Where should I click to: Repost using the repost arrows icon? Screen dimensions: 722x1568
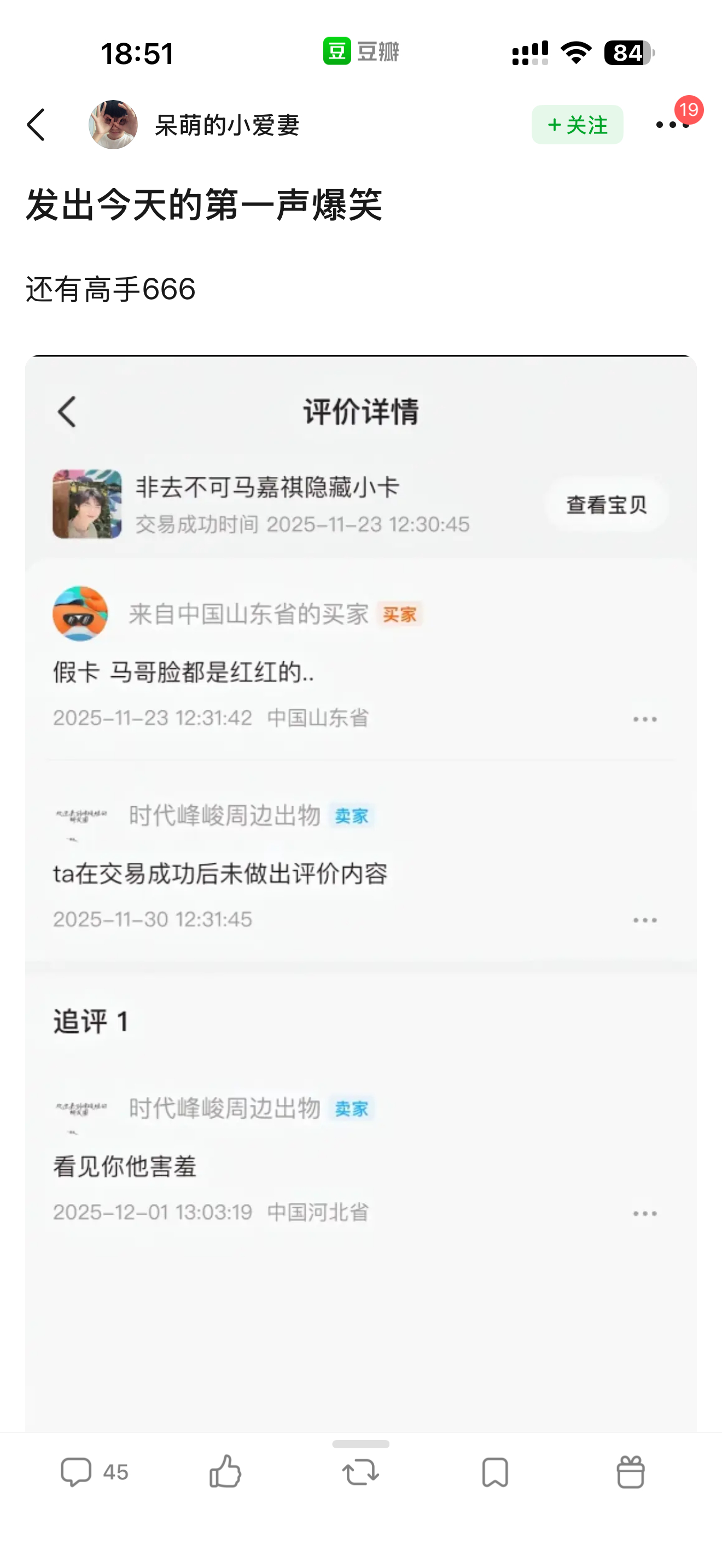(x=360, y=1473)
